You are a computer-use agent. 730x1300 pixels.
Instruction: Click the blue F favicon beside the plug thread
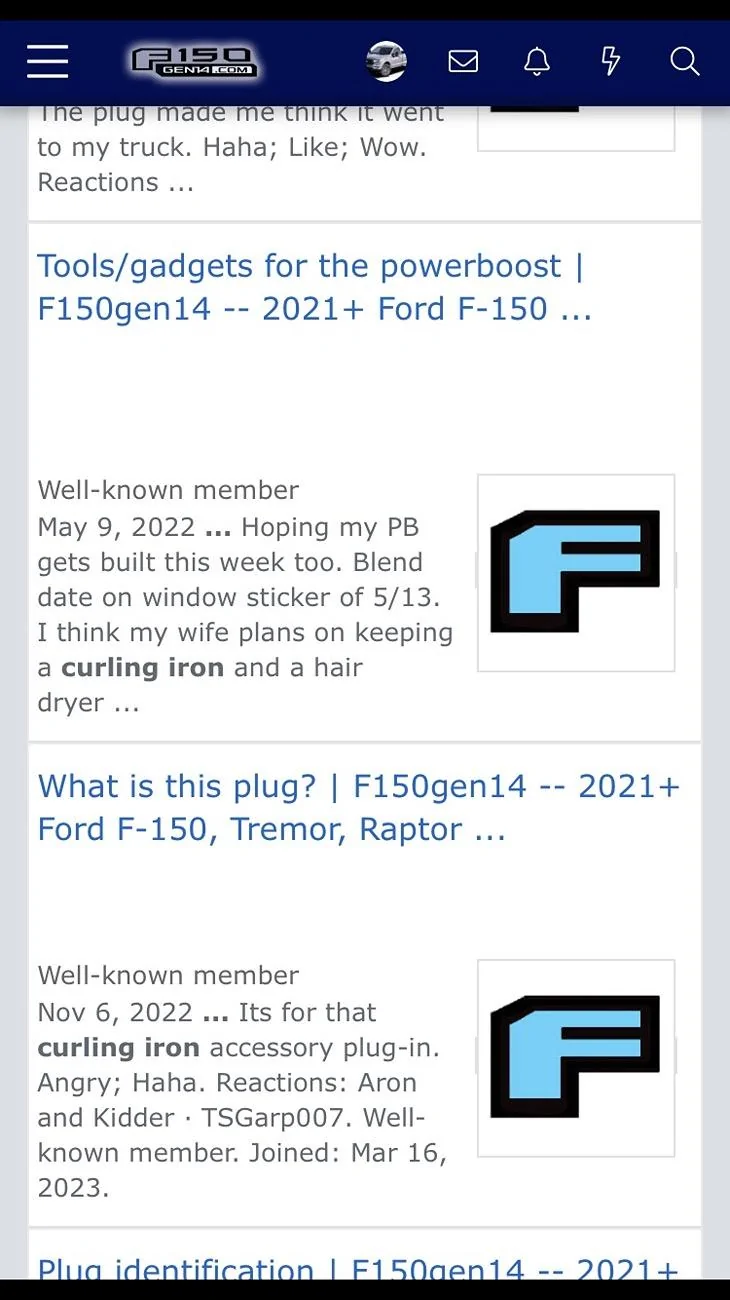click(x=576, y=1057)
